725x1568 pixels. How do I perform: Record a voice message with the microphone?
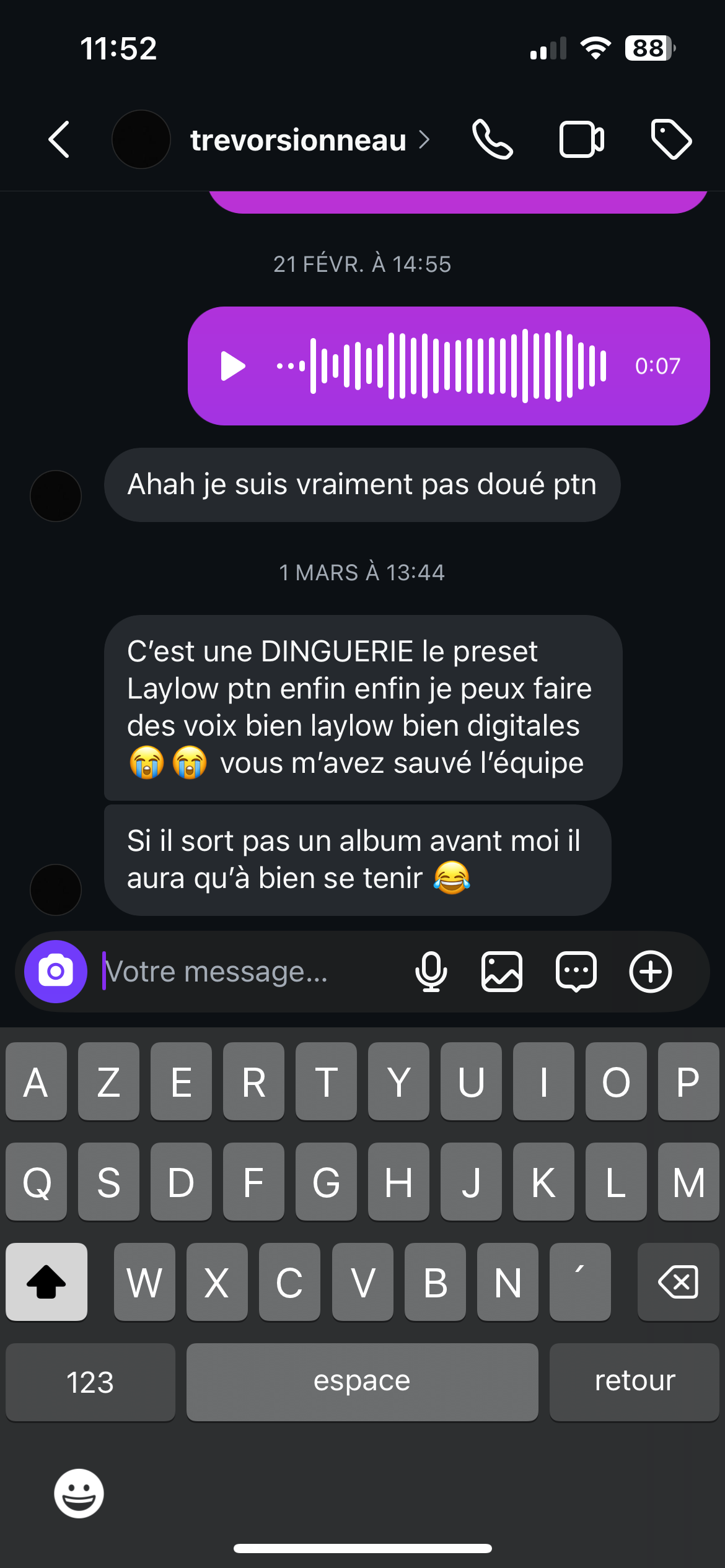pyautogui.click(x=431, y=972)
